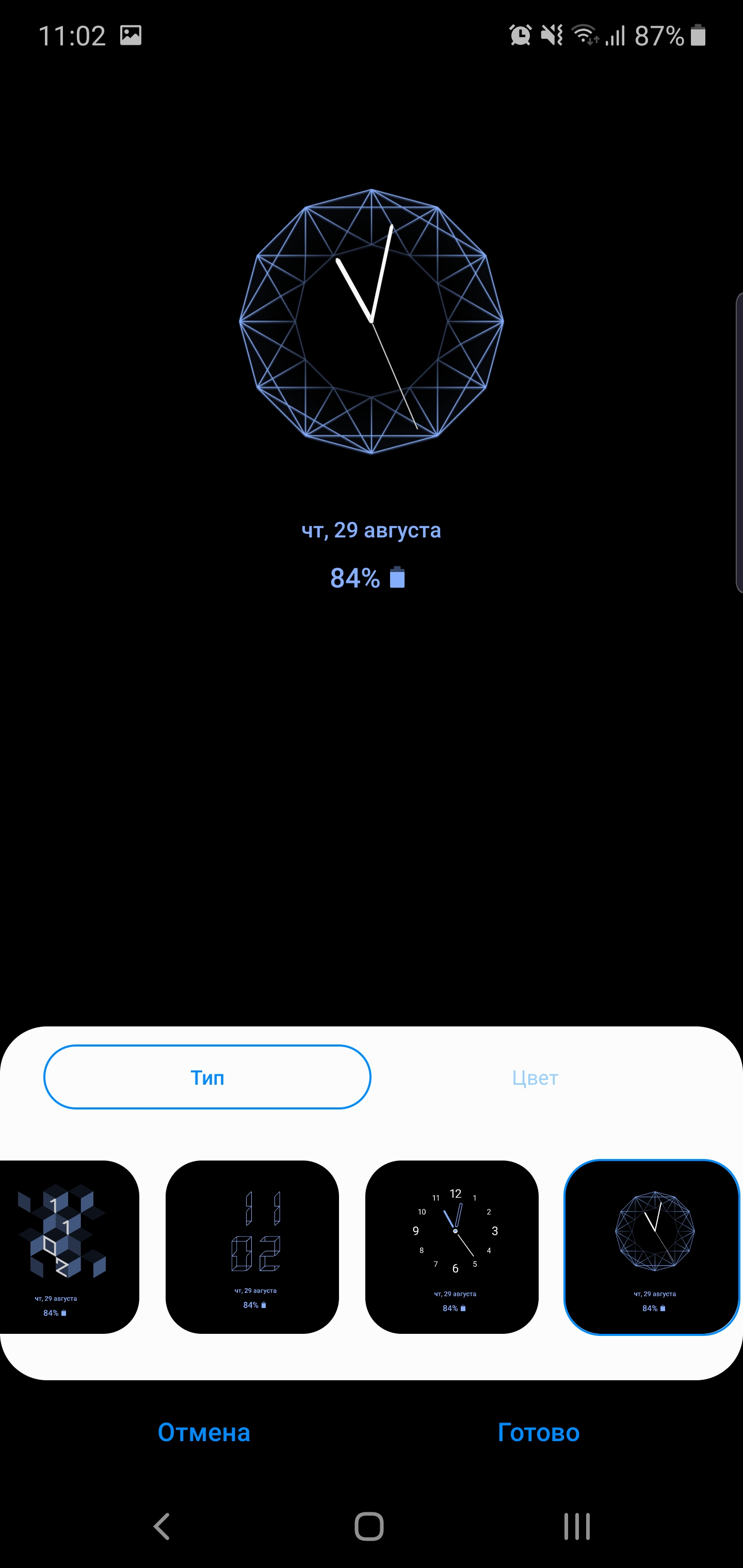Choose the outlined 3D digits clock style
The height and width of the screenshot is (1568, 743).
[x=252, y=1247]
